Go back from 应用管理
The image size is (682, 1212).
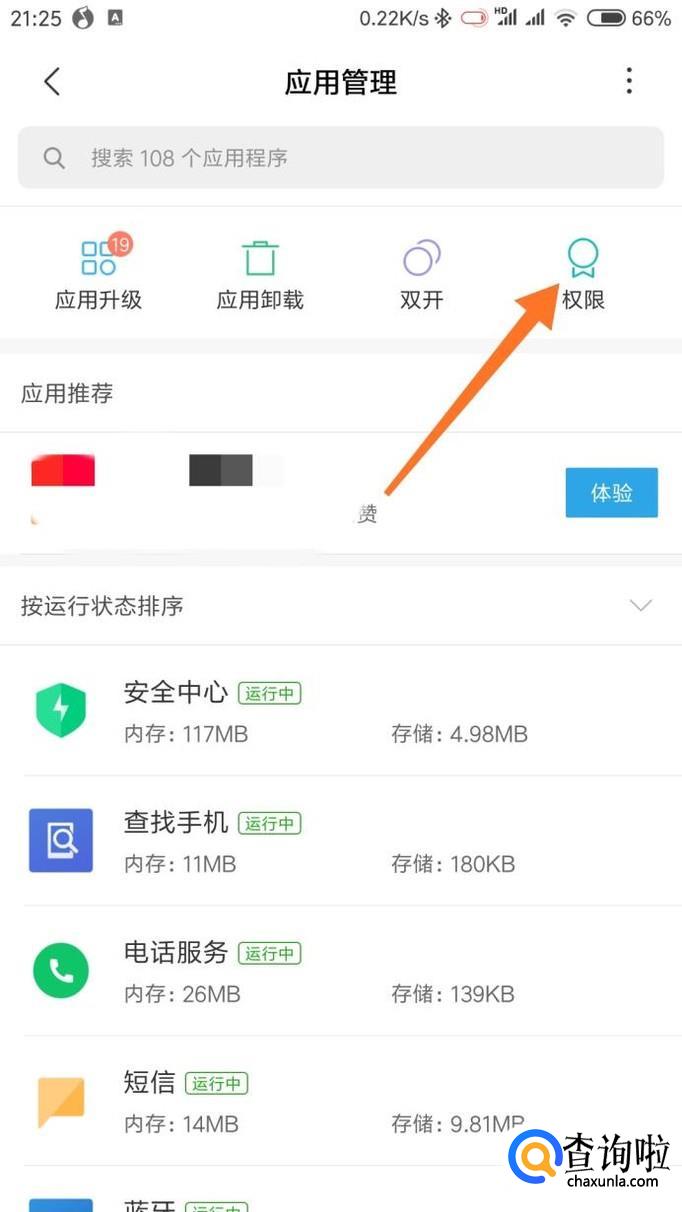(x=53, y=82)
